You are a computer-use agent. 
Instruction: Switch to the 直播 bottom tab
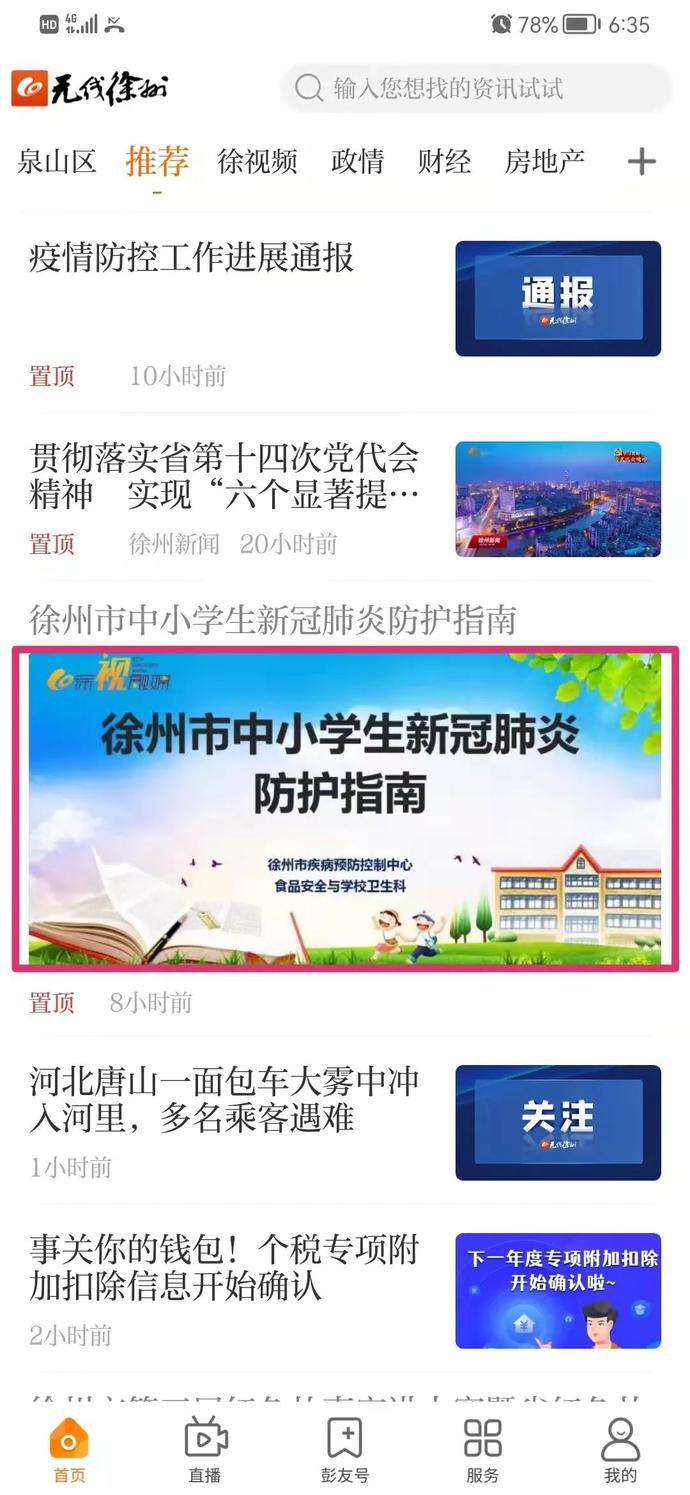coord(206,1451)
